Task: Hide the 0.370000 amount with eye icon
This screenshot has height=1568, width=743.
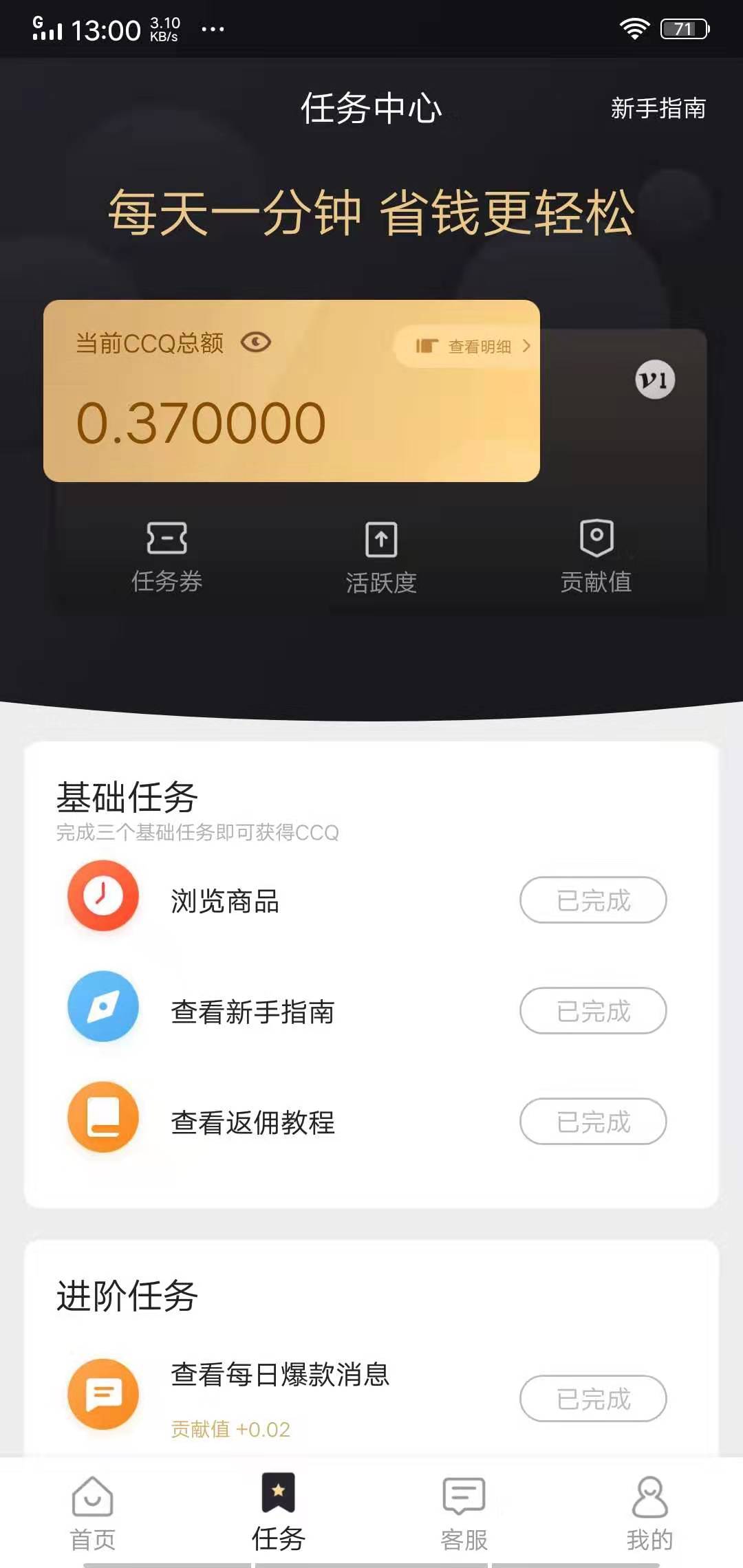Action: point(255,342)
